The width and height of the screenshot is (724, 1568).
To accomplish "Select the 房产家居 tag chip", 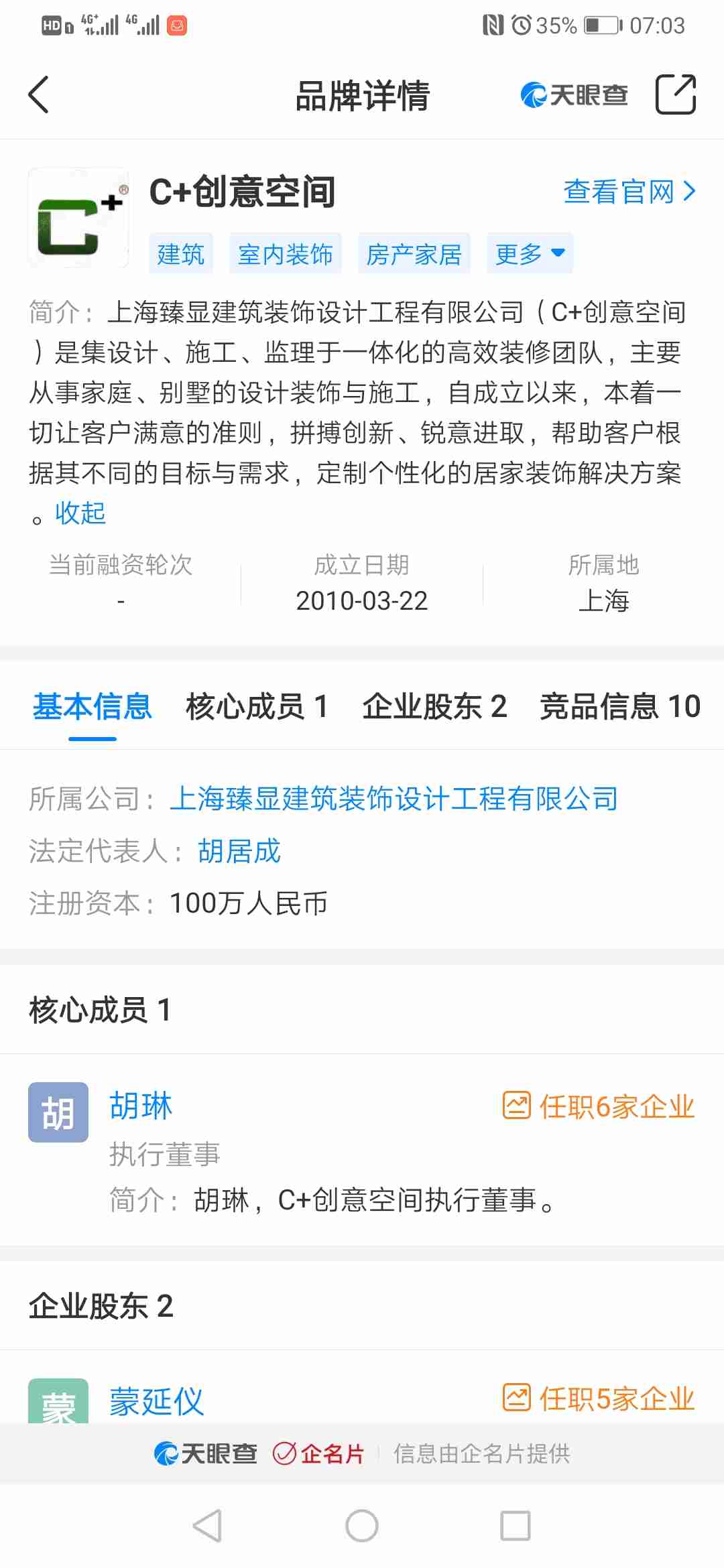I will click(414, 254).
